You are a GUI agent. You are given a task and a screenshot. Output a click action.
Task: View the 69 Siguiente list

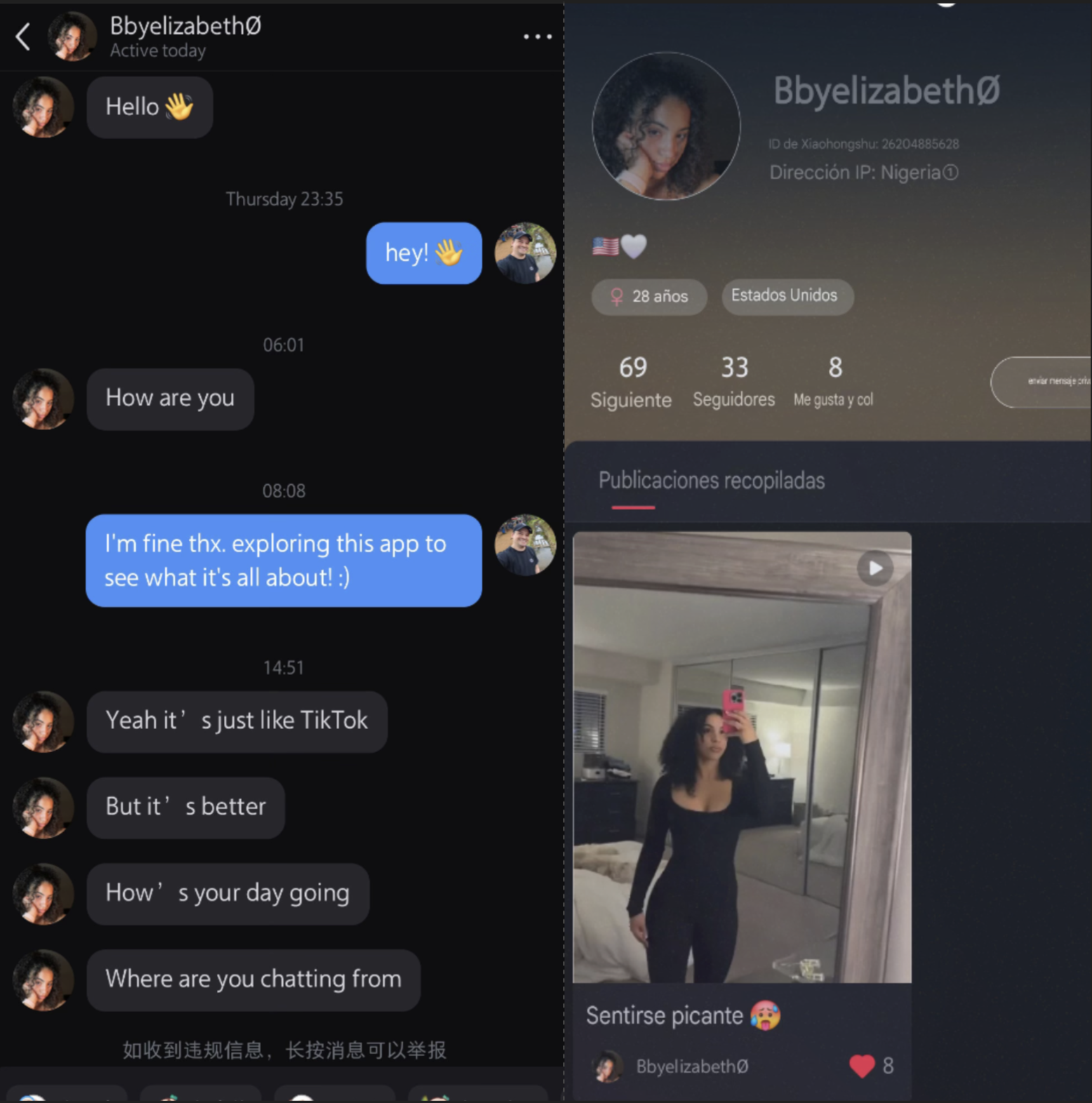click(632, 382)
